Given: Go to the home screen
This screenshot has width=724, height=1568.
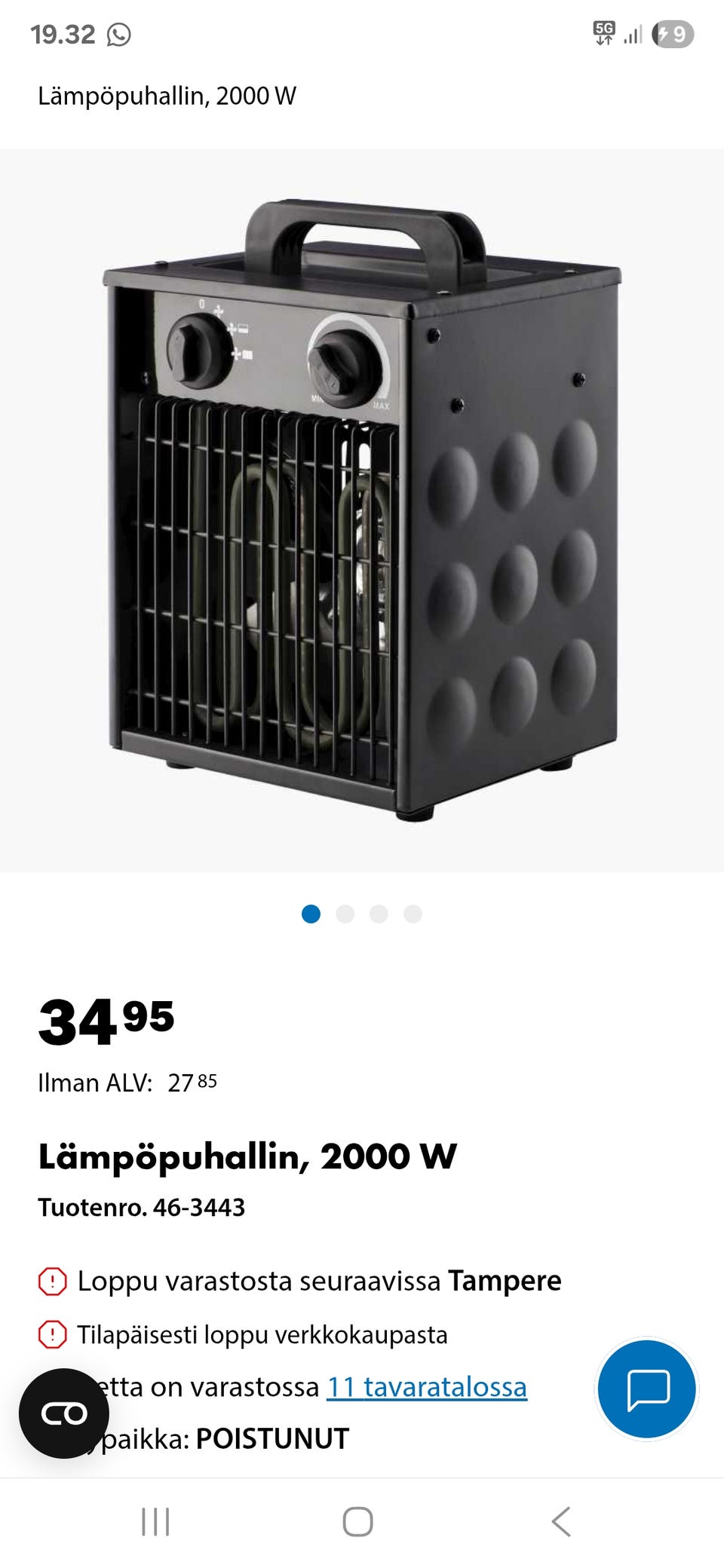Looking at the screenshot, I should pyautogui.click(x=357, y=1522).
